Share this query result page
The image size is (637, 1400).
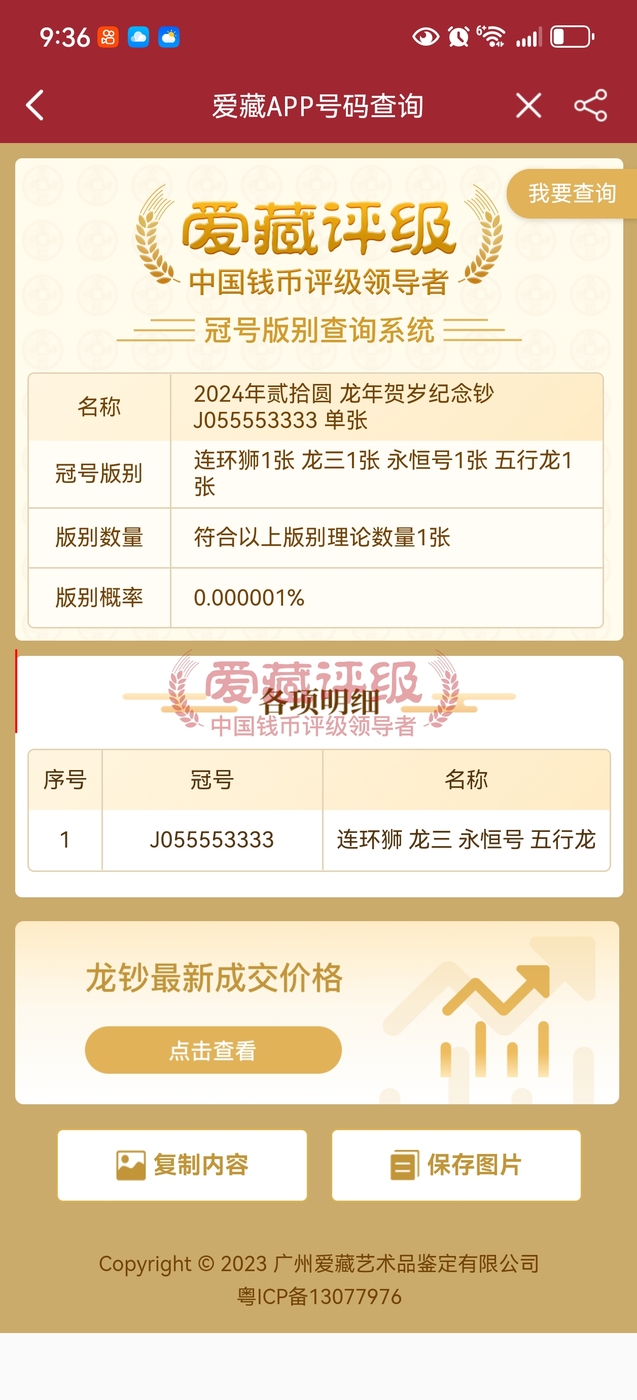(590, 105)
